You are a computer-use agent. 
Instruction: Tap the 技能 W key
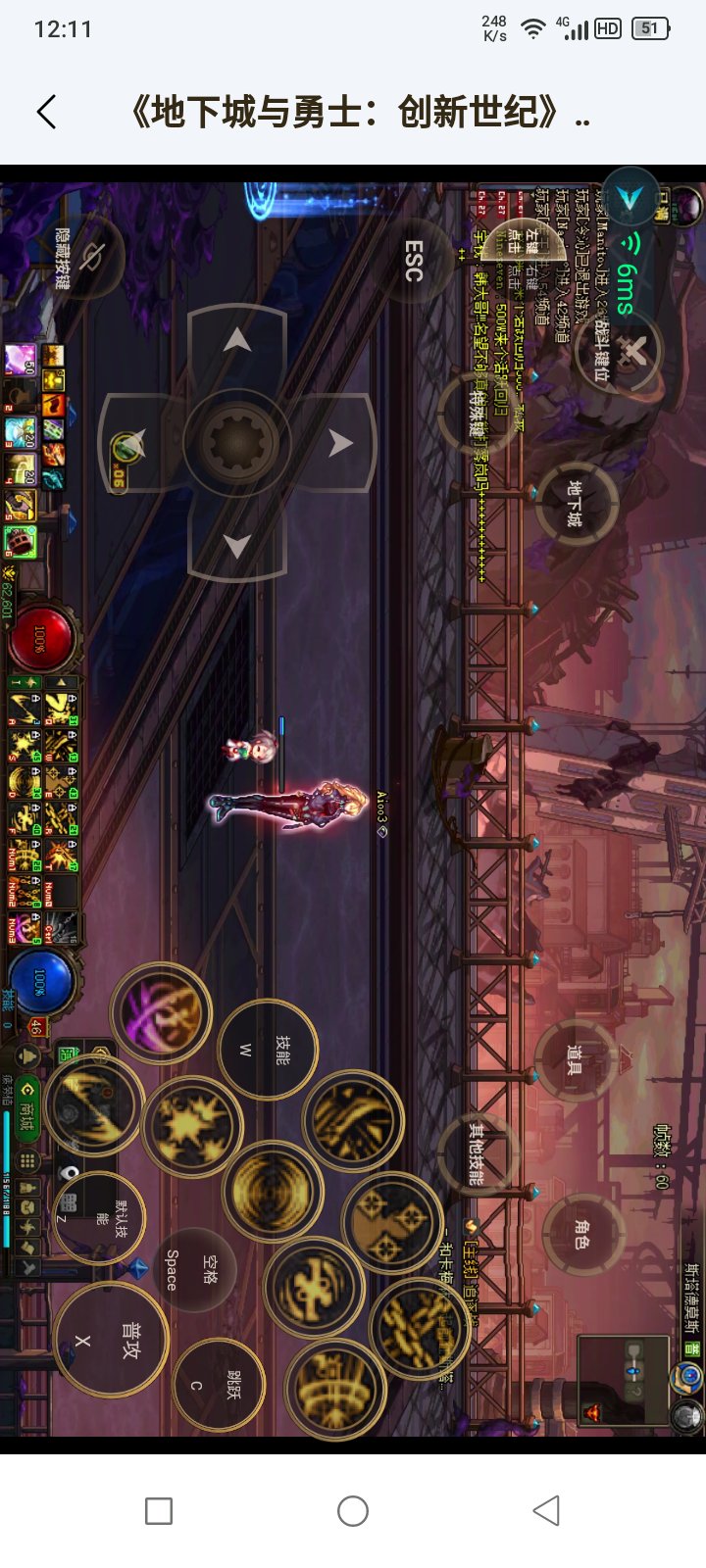click(x=267, y=1050)
